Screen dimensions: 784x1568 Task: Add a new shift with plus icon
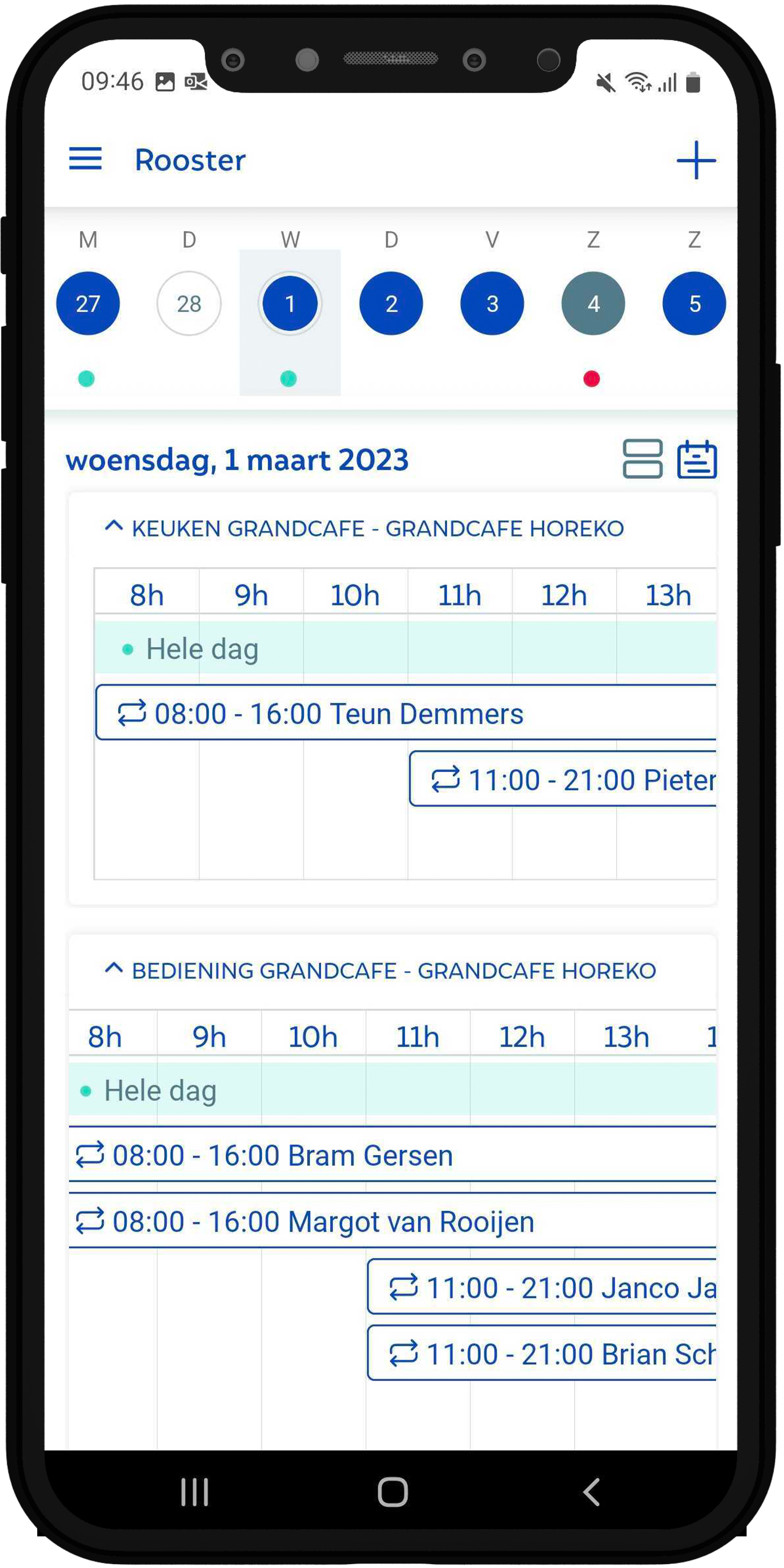click(696, 160)
